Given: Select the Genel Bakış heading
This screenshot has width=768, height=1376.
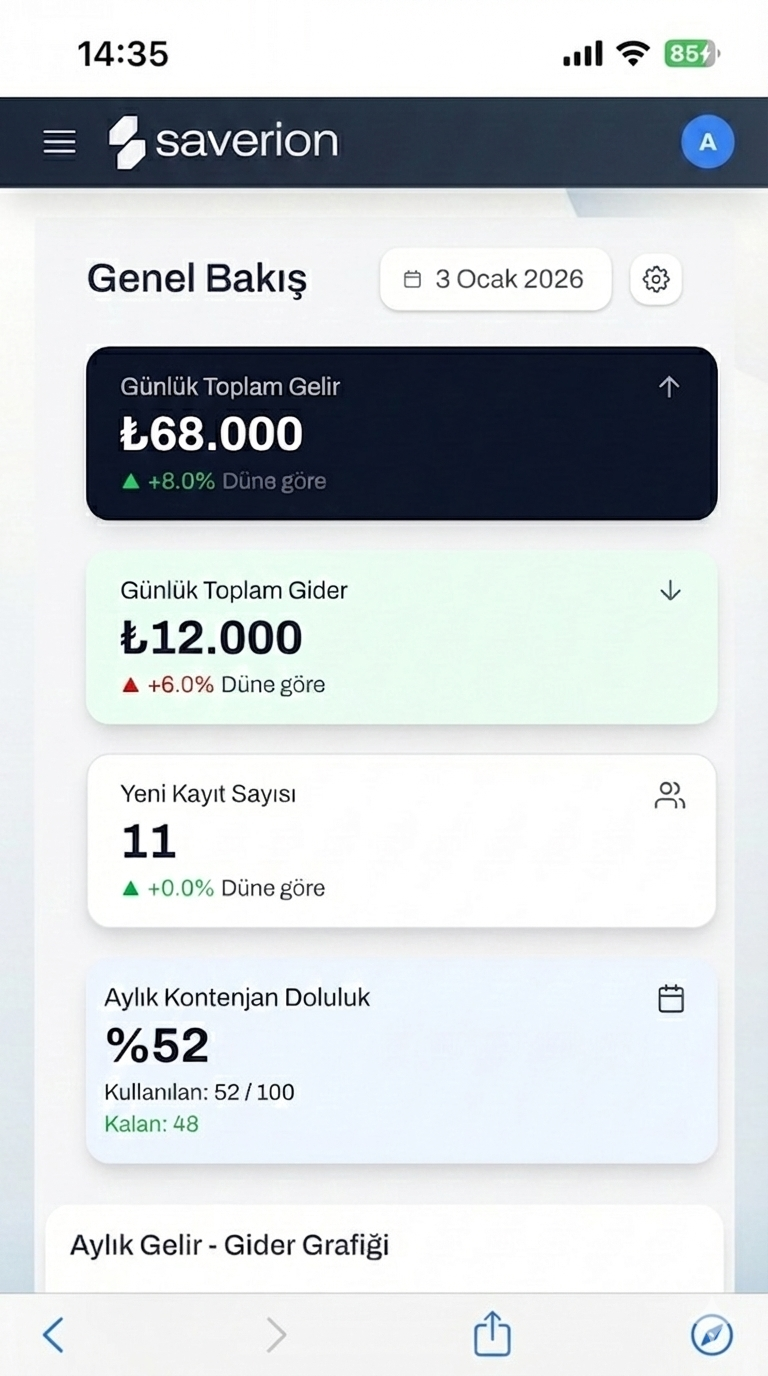Looking at the screenshot, I should coord(196,279).
